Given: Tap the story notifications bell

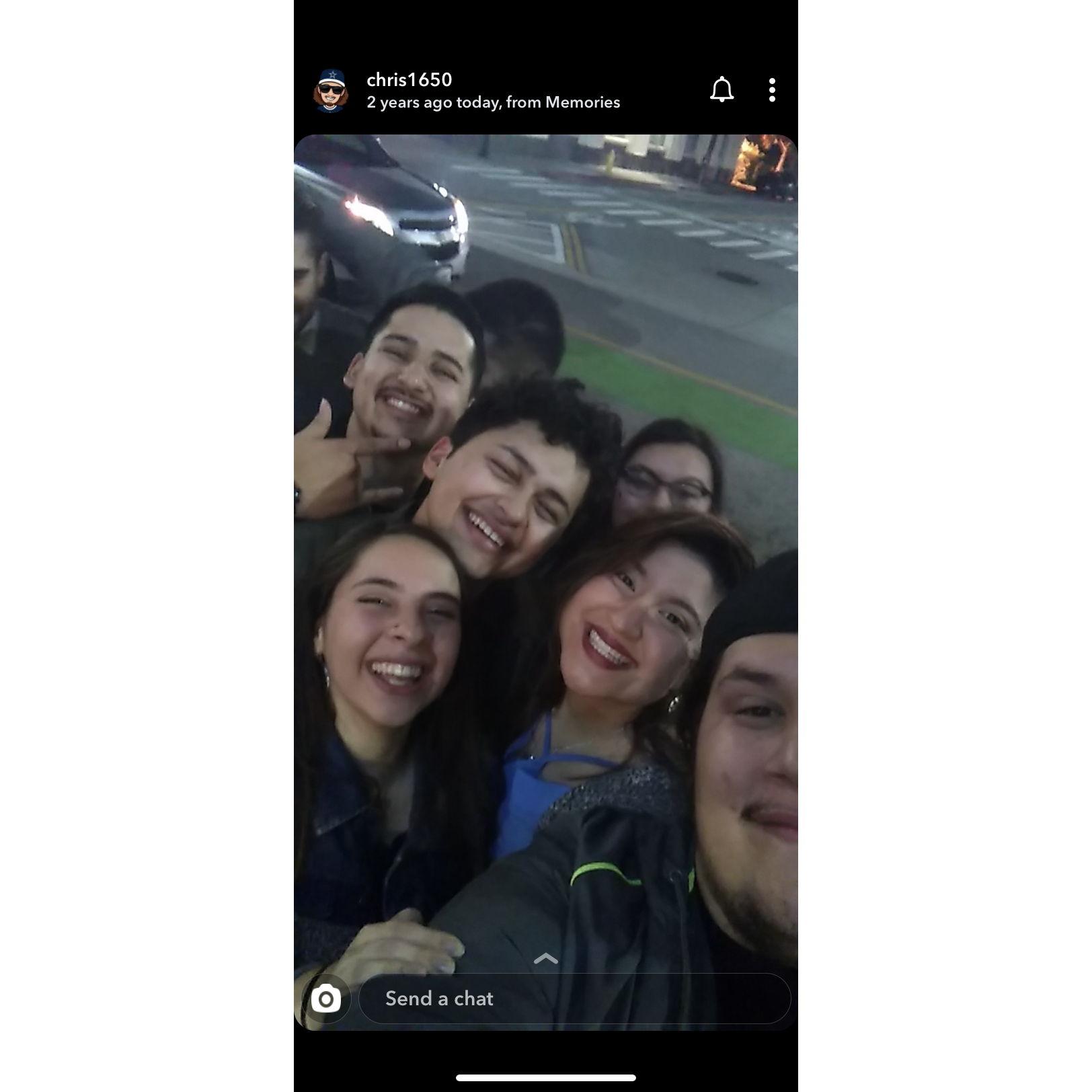Looking at the screenshot, I should [x=721, y=89].
